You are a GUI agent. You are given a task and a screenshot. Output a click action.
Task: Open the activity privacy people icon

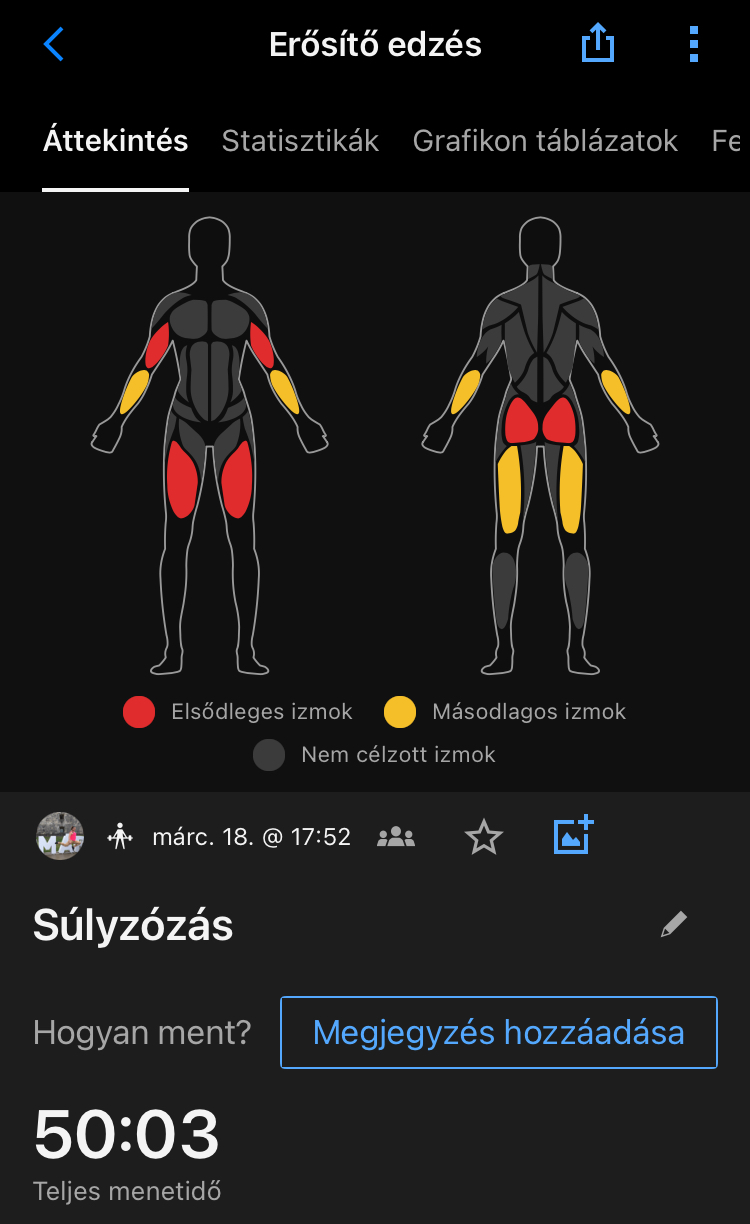coord(396,837)
